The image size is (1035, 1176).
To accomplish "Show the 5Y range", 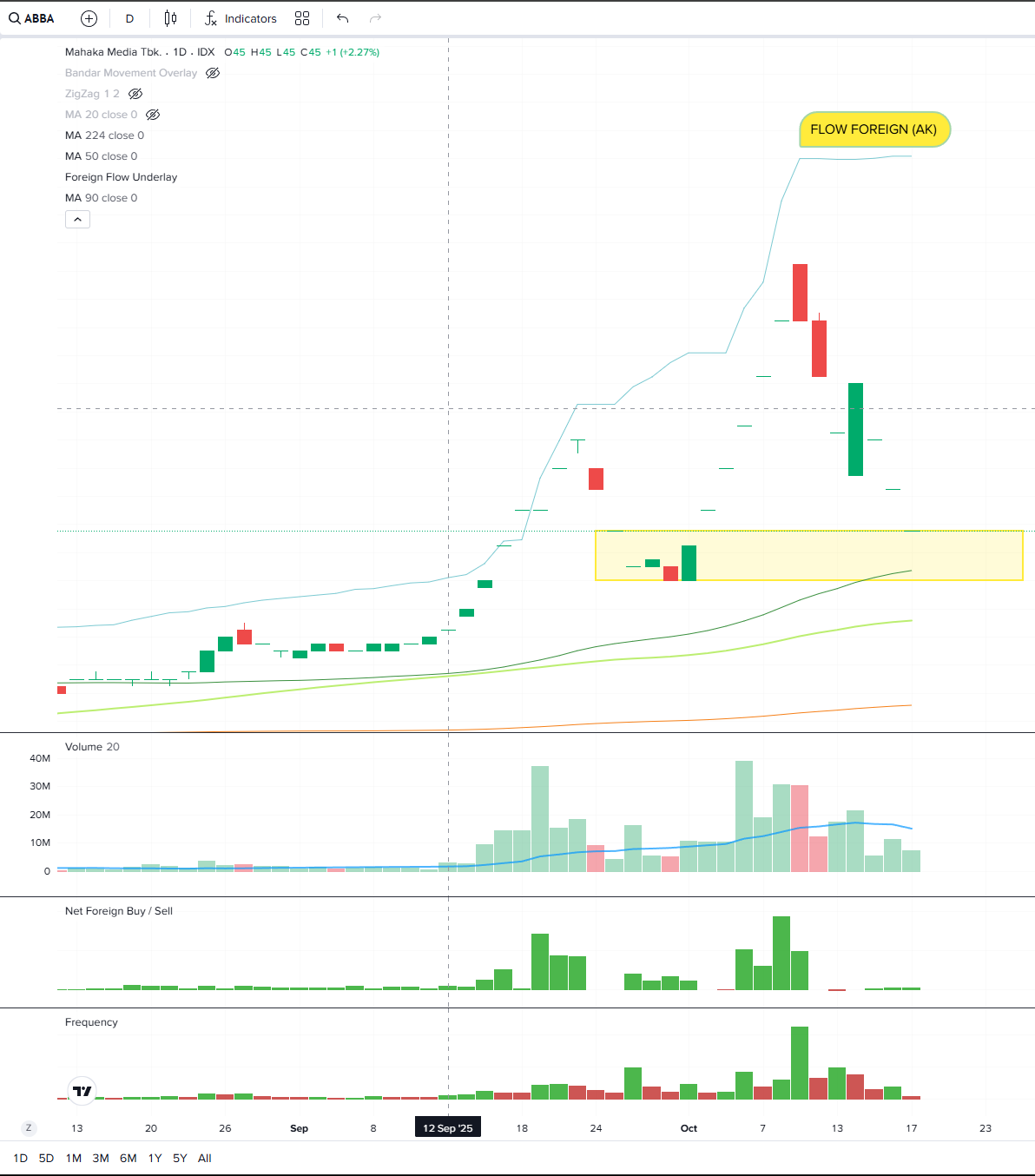I will [180, 1158].
